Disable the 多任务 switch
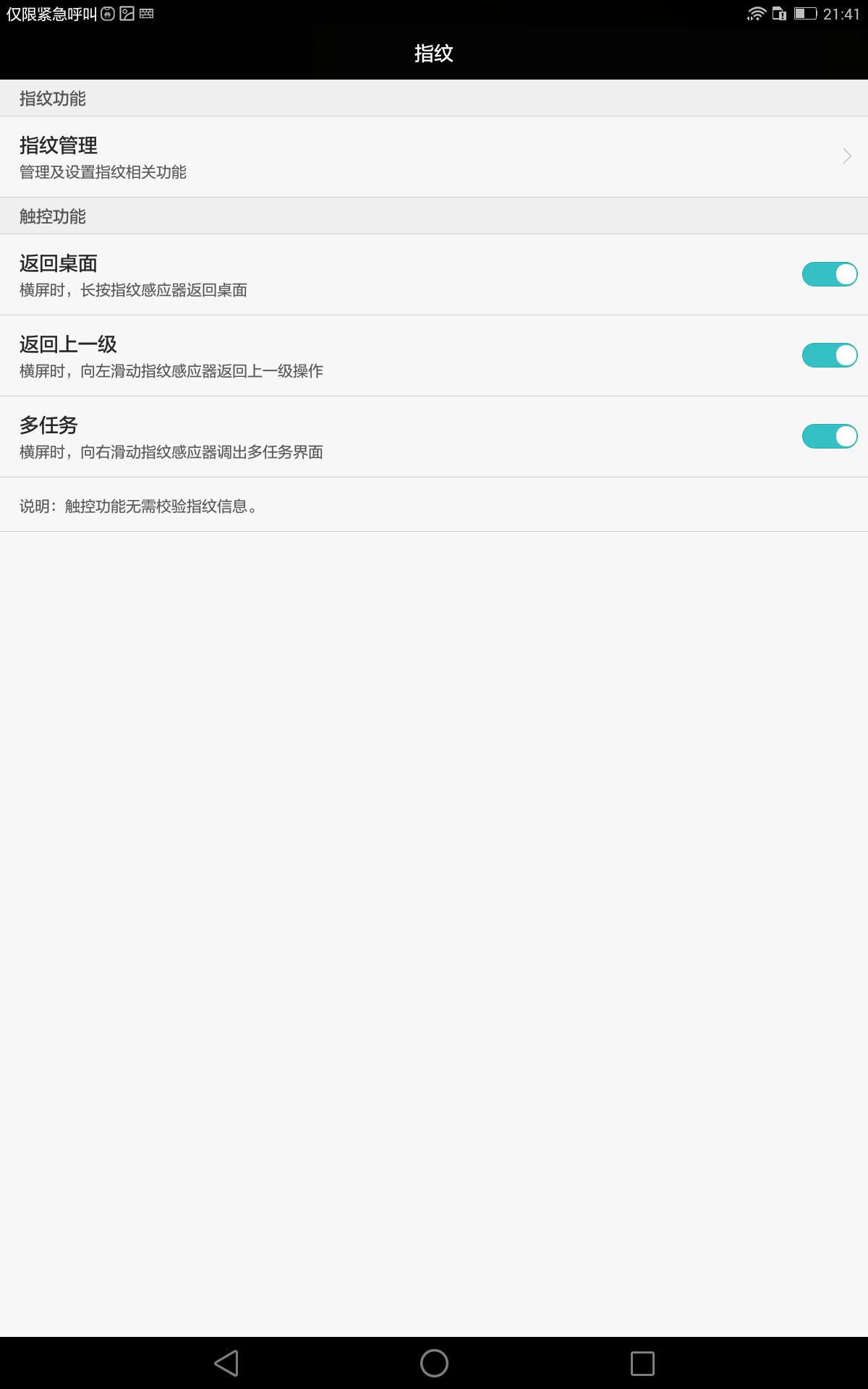 (x=829, y=436)
